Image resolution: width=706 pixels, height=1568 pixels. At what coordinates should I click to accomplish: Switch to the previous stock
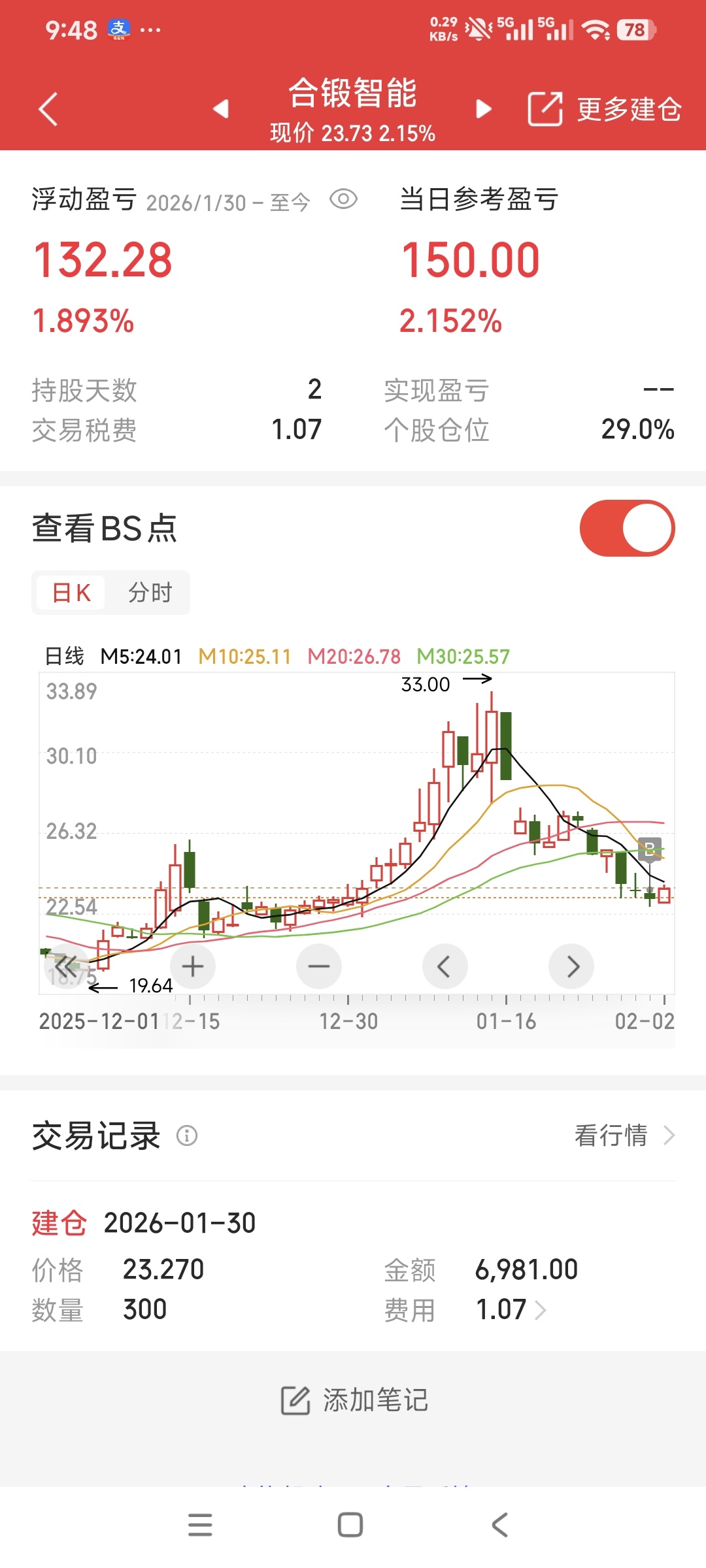(221, 108)
